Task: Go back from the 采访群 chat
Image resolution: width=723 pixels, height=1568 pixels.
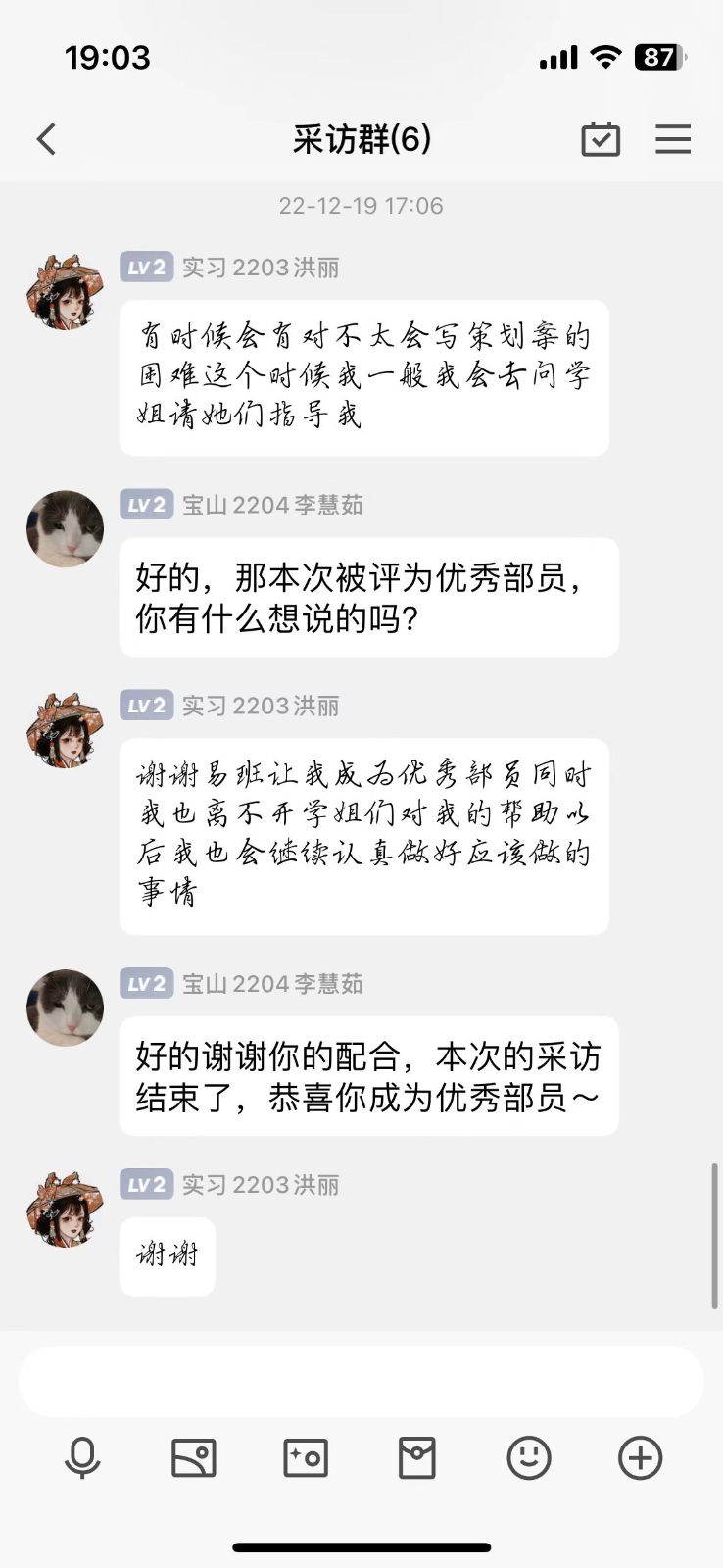Action: [46, 139]
